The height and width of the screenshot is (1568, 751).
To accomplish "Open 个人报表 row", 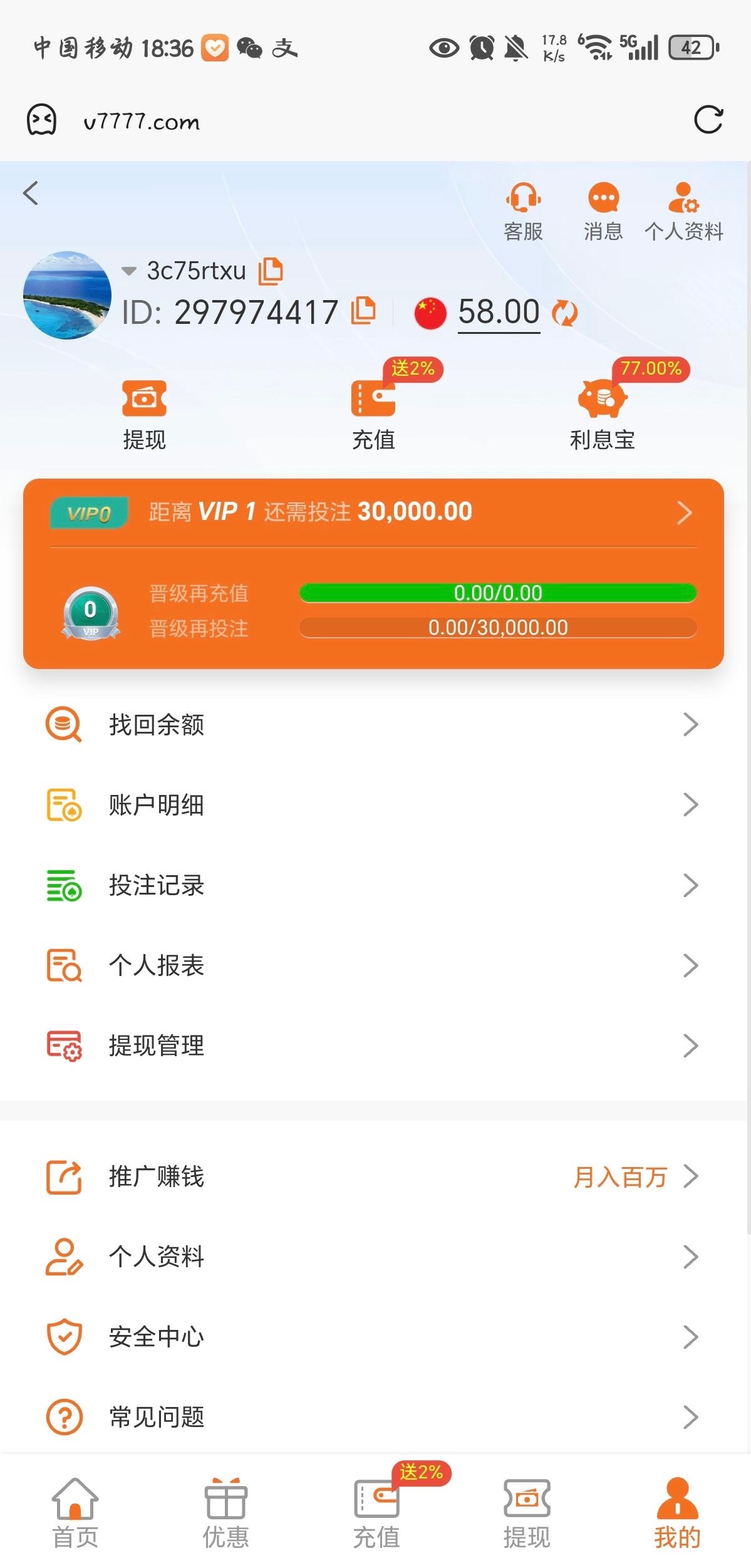I will pos(373,965).
